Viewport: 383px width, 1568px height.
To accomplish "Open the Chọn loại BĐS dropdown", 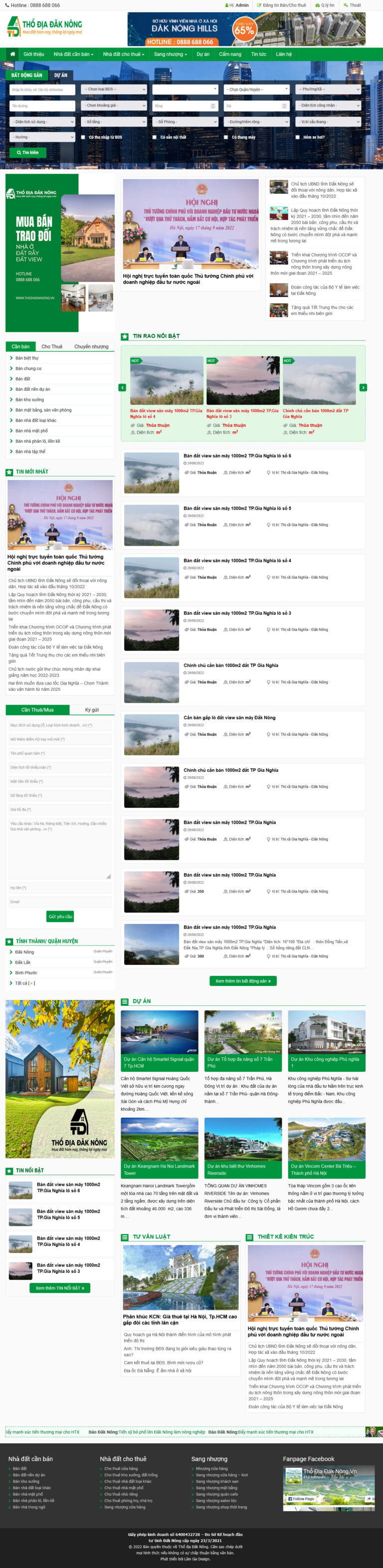I will pos(114,89).
